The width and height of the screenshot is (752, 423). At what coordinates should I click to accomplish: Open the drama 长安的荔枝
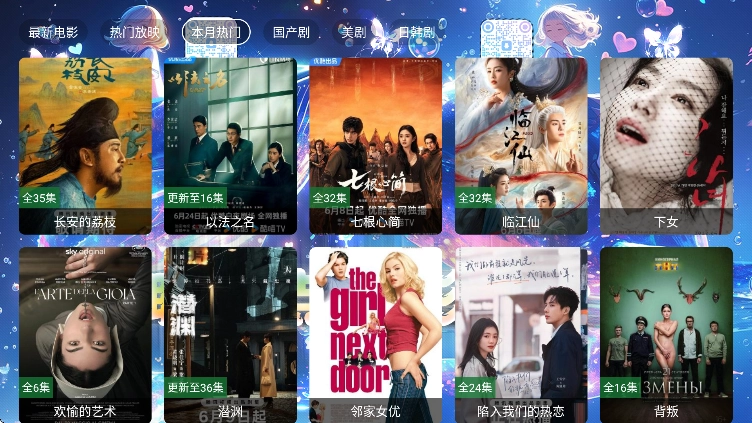pyautogui.click(x=85, y=146)
